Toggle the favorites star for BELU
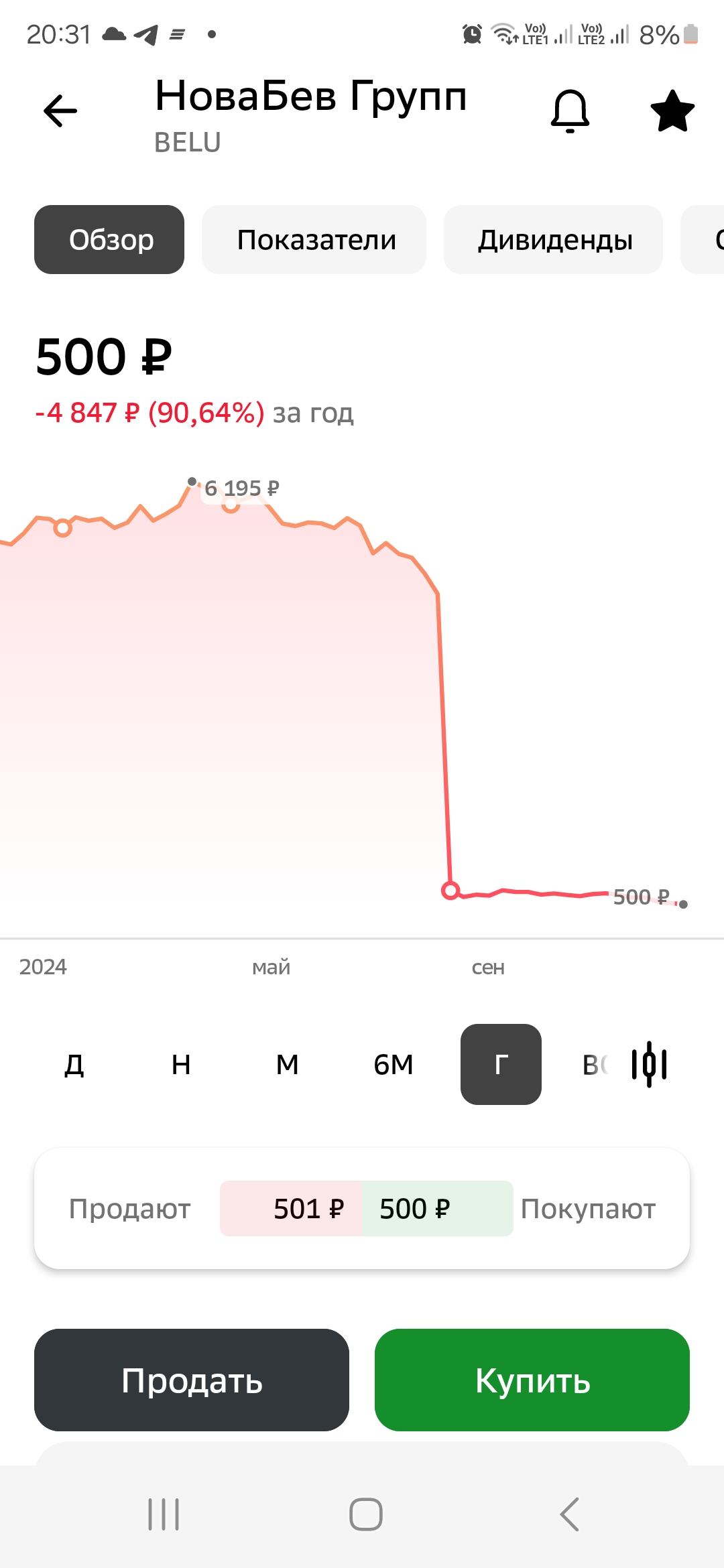Image resolution: width=724 pixels, height=1568 pixels. (672, 111)
